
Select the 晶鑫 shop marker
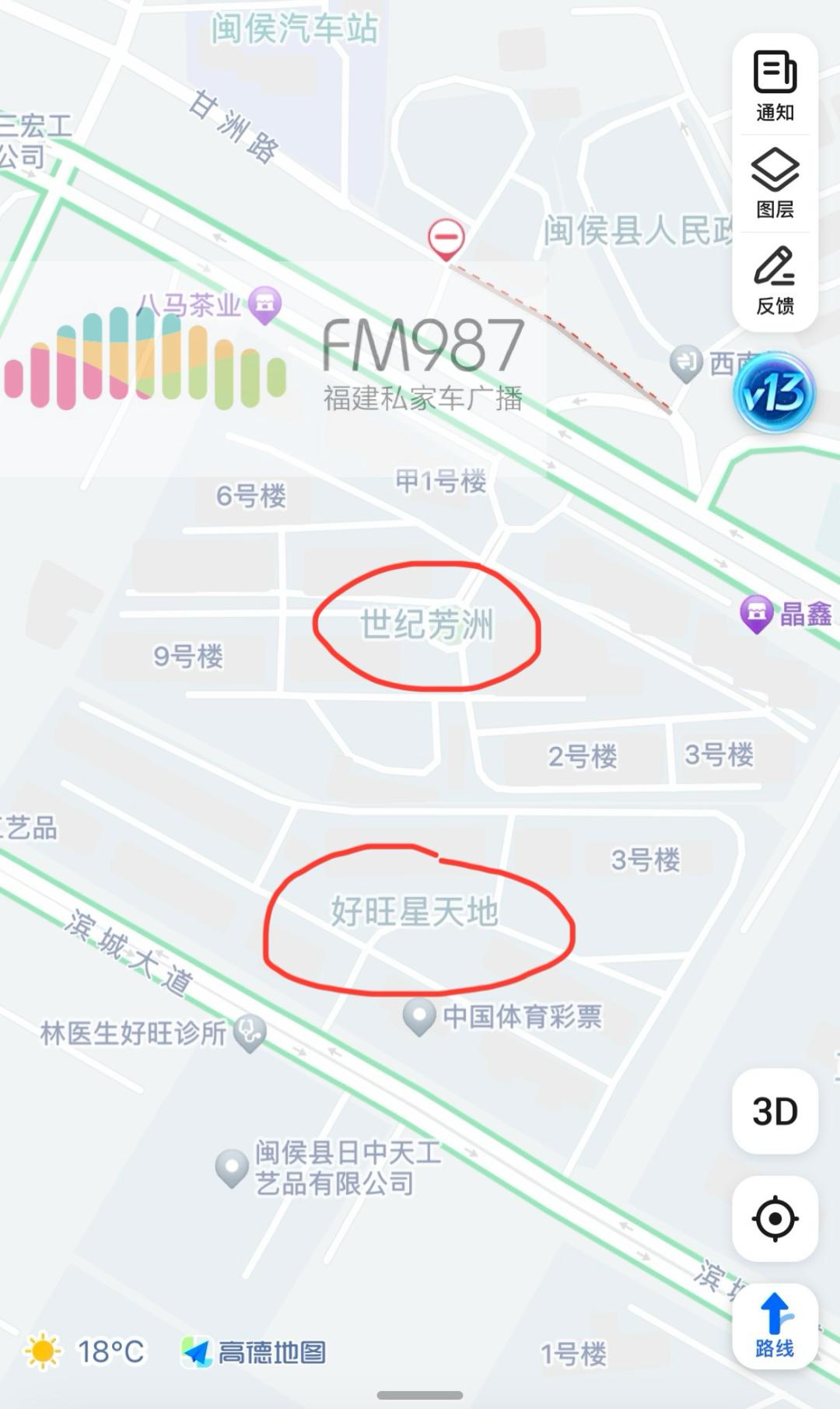coord(756,613)
